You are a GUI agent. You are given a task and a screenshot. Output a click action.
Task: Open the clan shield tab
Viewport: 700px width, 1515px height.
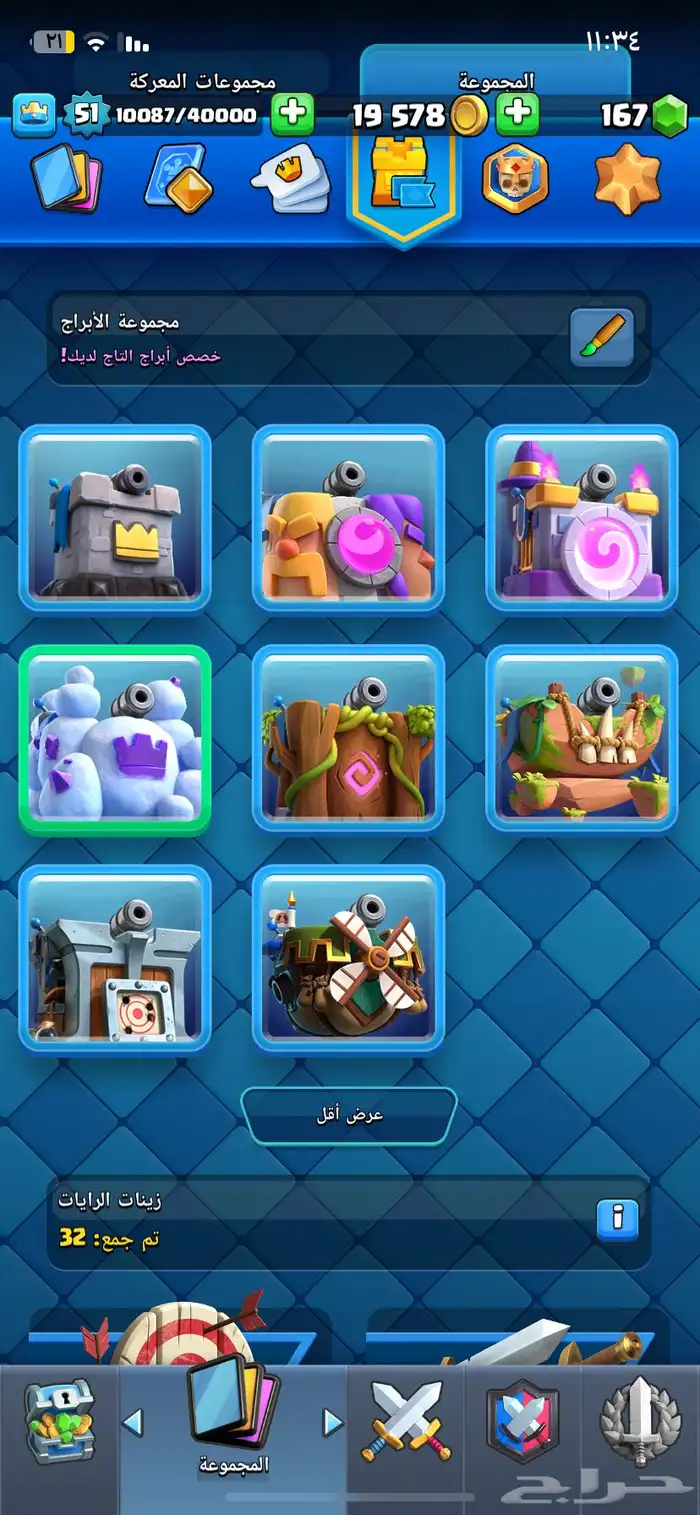click(x=523, y=1421)
